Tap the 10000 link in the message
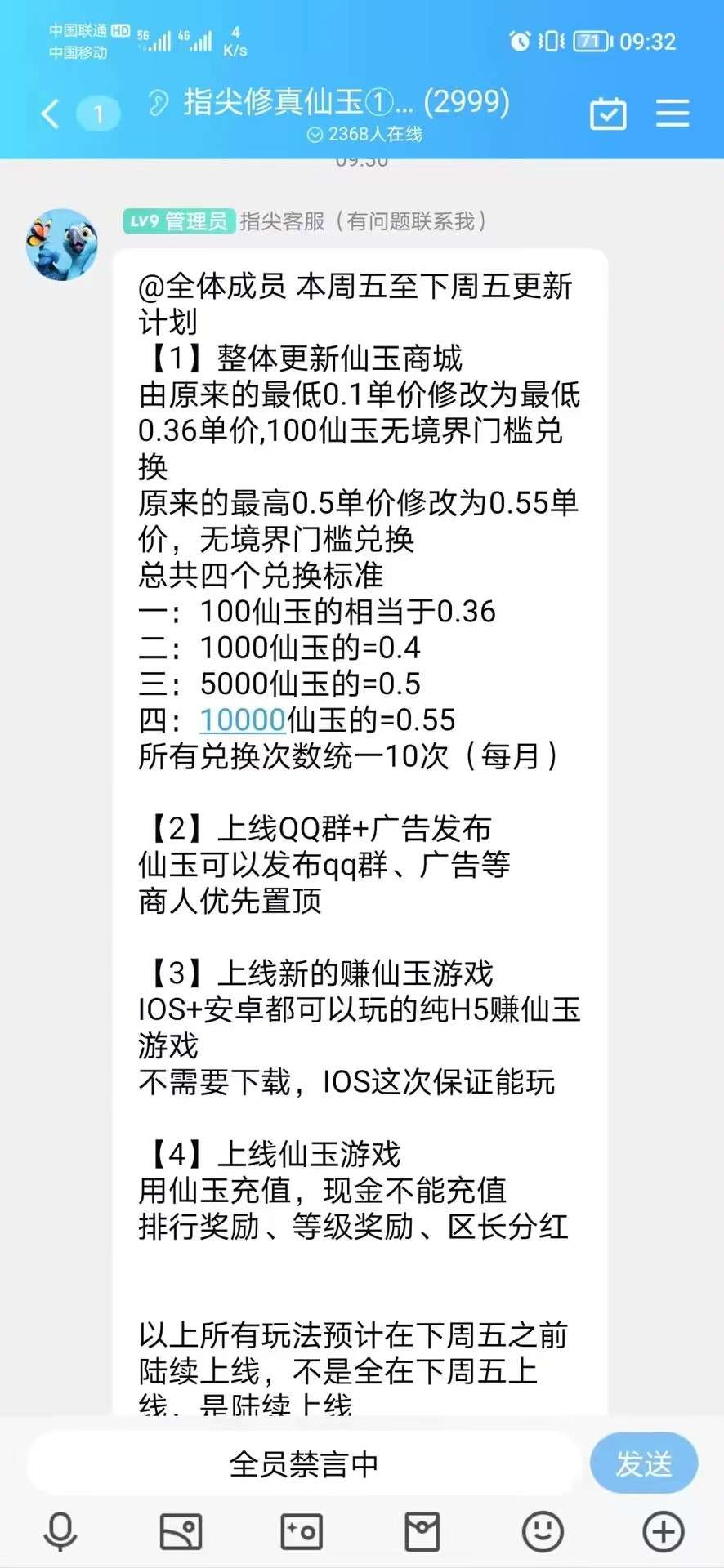 (242, 719)
